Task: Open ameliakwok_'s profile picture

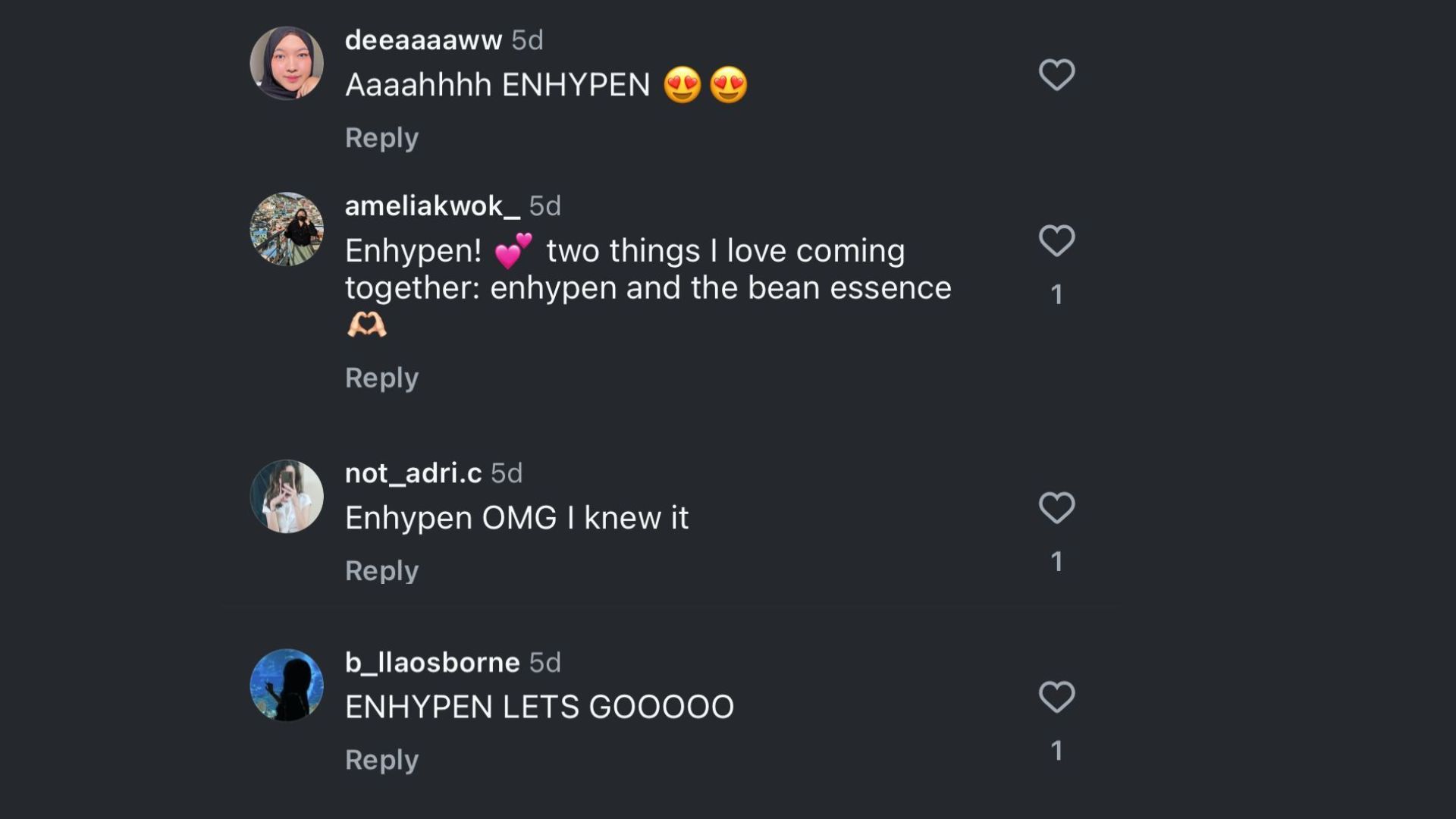Action: point(287,229)
